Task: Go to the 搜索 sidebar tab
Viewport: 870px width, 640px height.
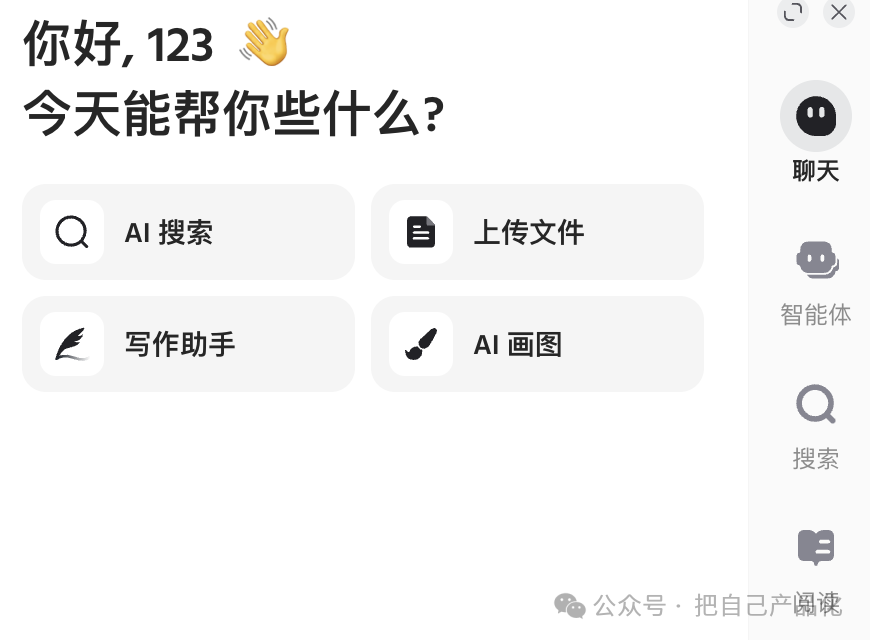Action: 815,425
